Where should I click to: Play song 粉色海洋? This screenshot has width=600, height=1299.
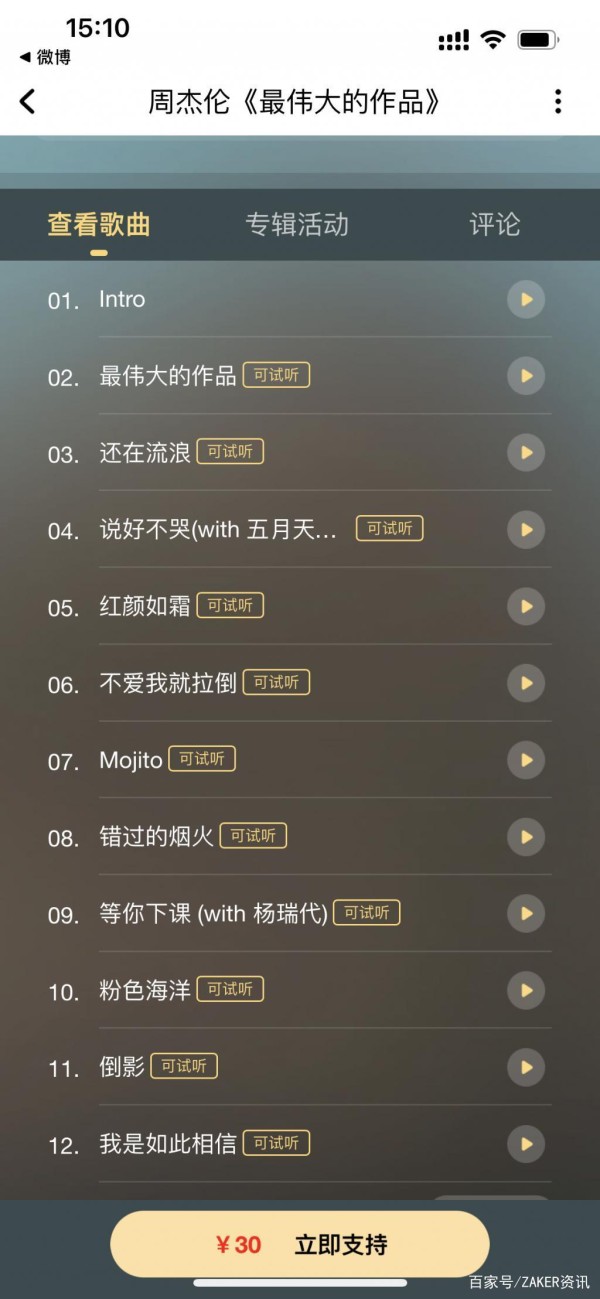tap(526, 990)
